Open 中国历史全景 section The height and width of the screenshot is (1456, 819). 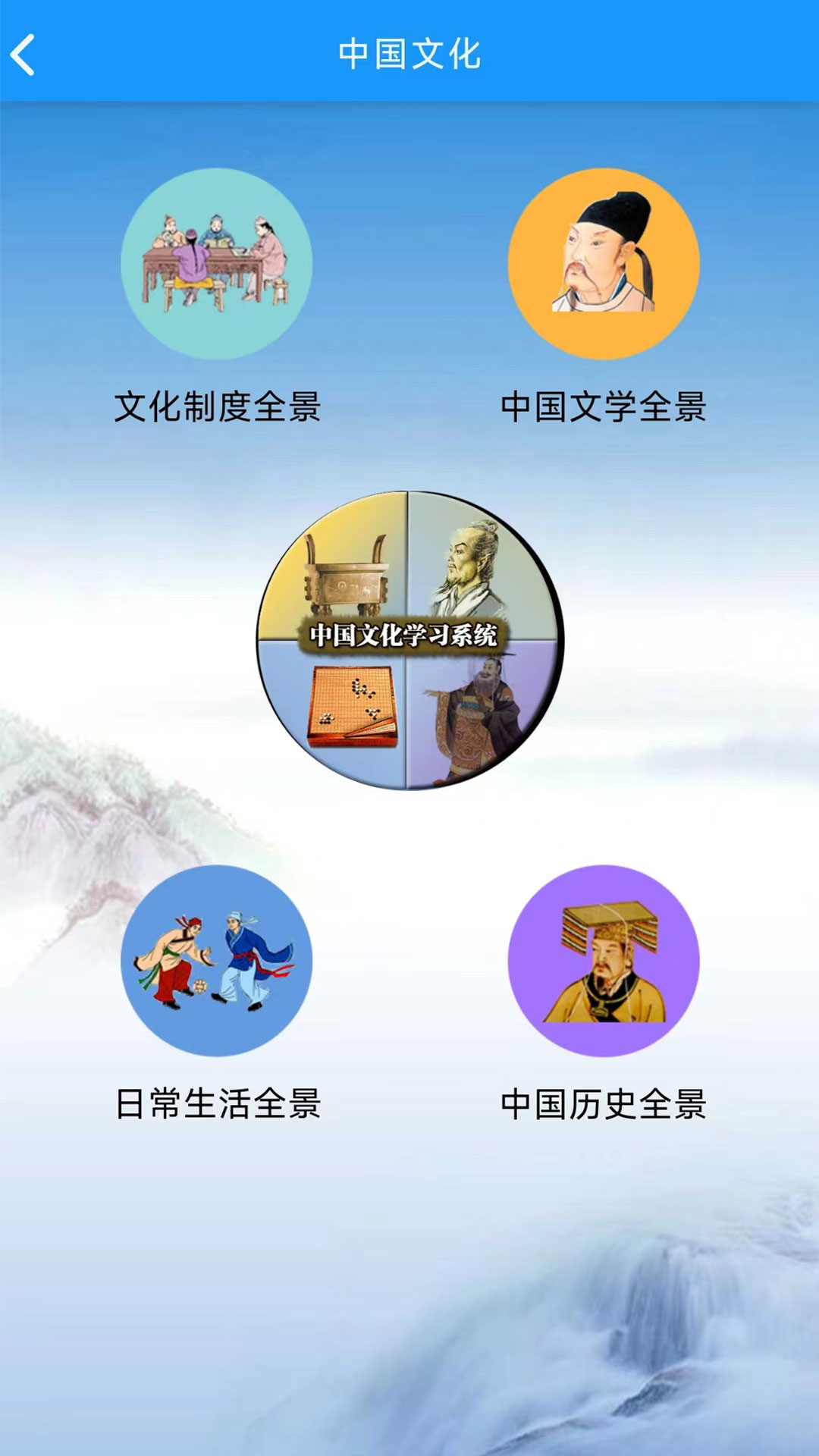click(x=604, y=961)
